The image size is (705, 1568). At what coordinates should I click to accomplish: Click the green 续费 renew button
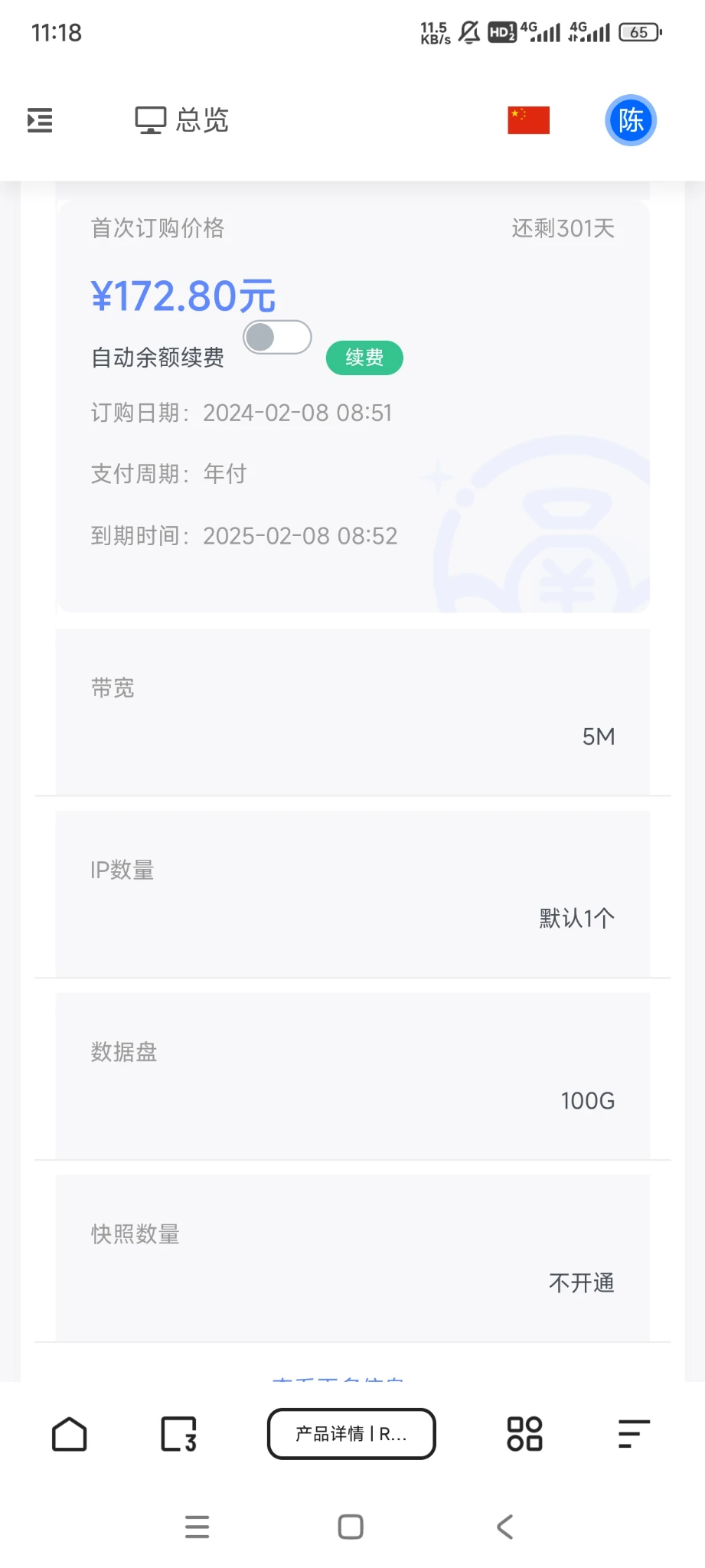point(364,358)
